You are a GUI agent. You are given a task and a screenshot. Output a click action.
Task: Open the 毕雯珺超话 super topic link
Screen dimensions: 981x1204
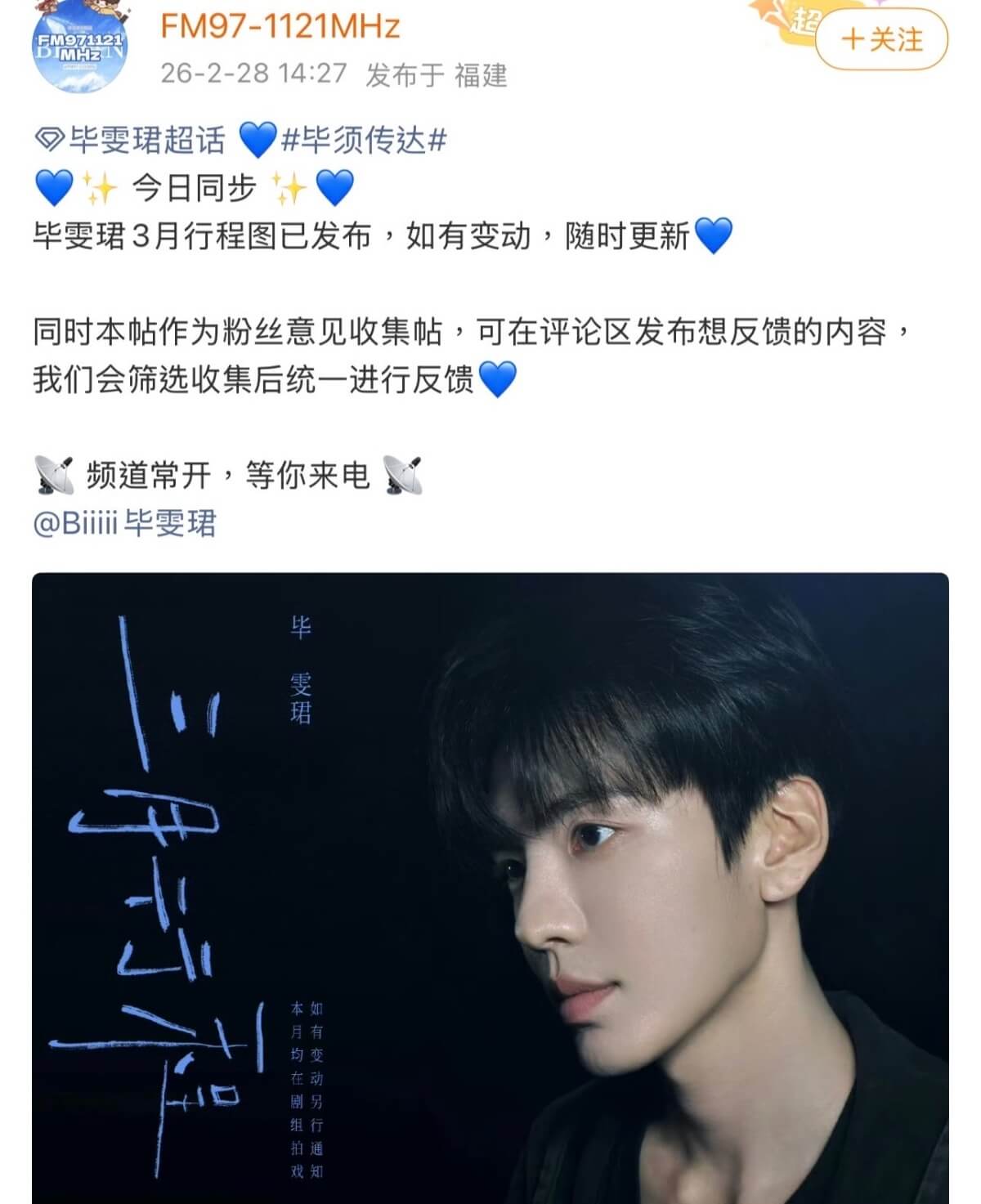pos(132,141)
